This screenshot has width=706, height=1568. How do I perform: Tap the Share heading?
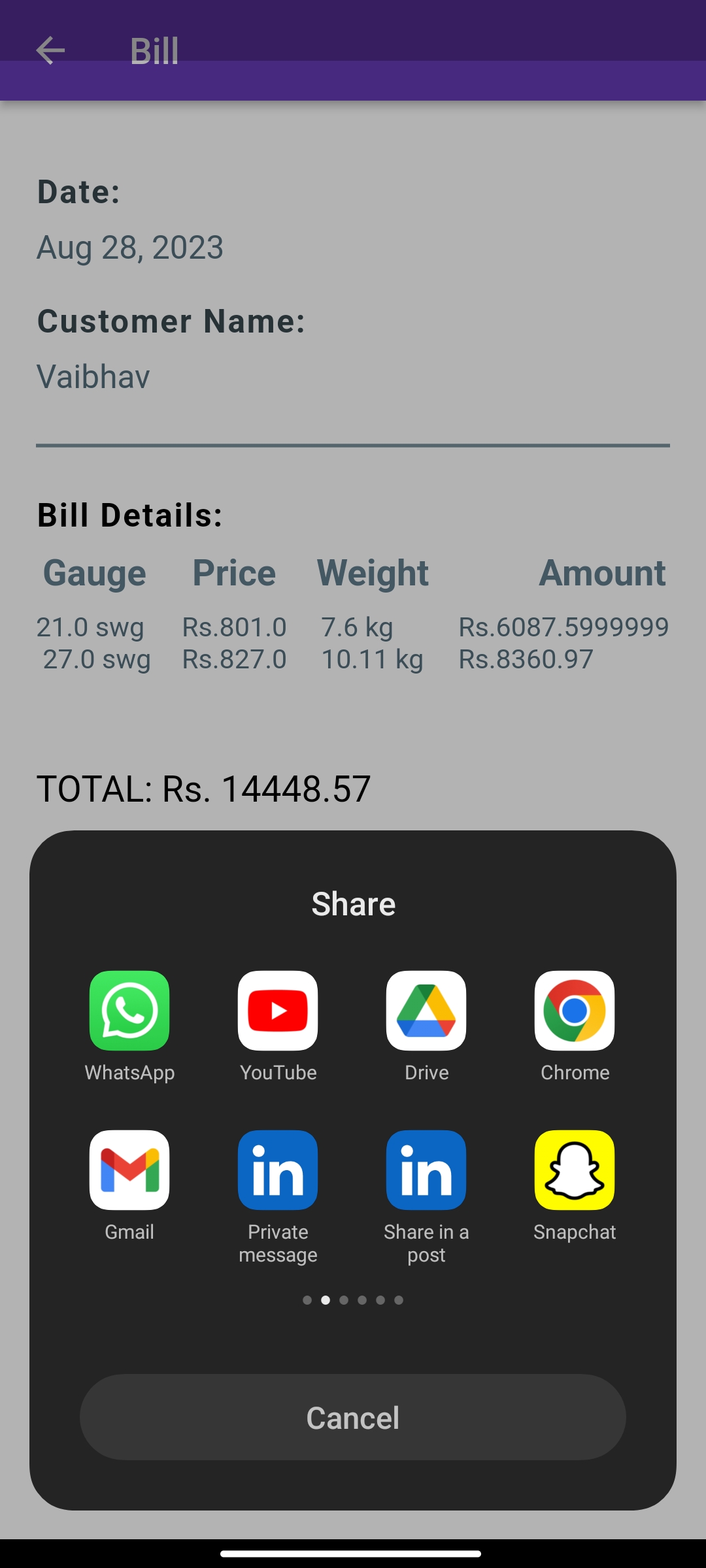click(x=353, y=904)
